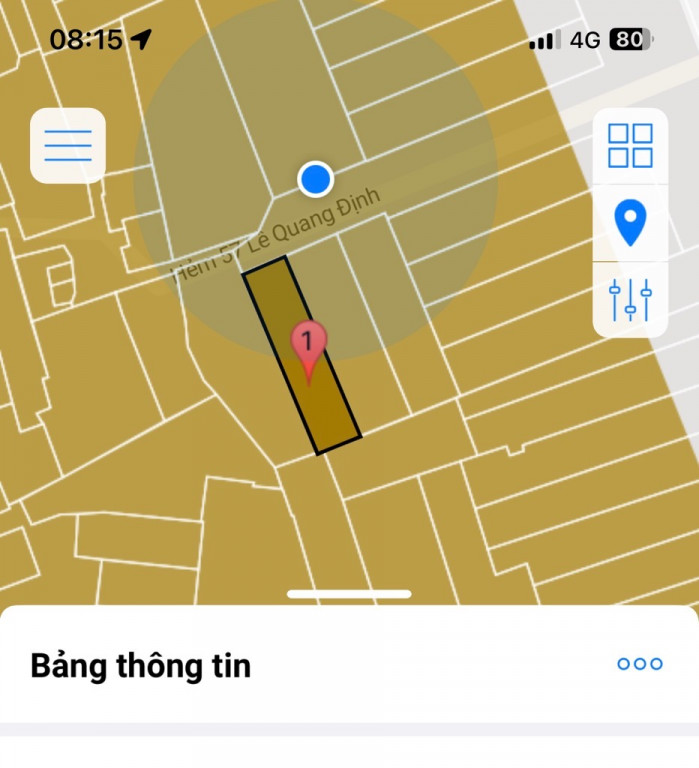Open the filter sliders settings
Viewport: 699px width, 768px height.
[630, 300]
